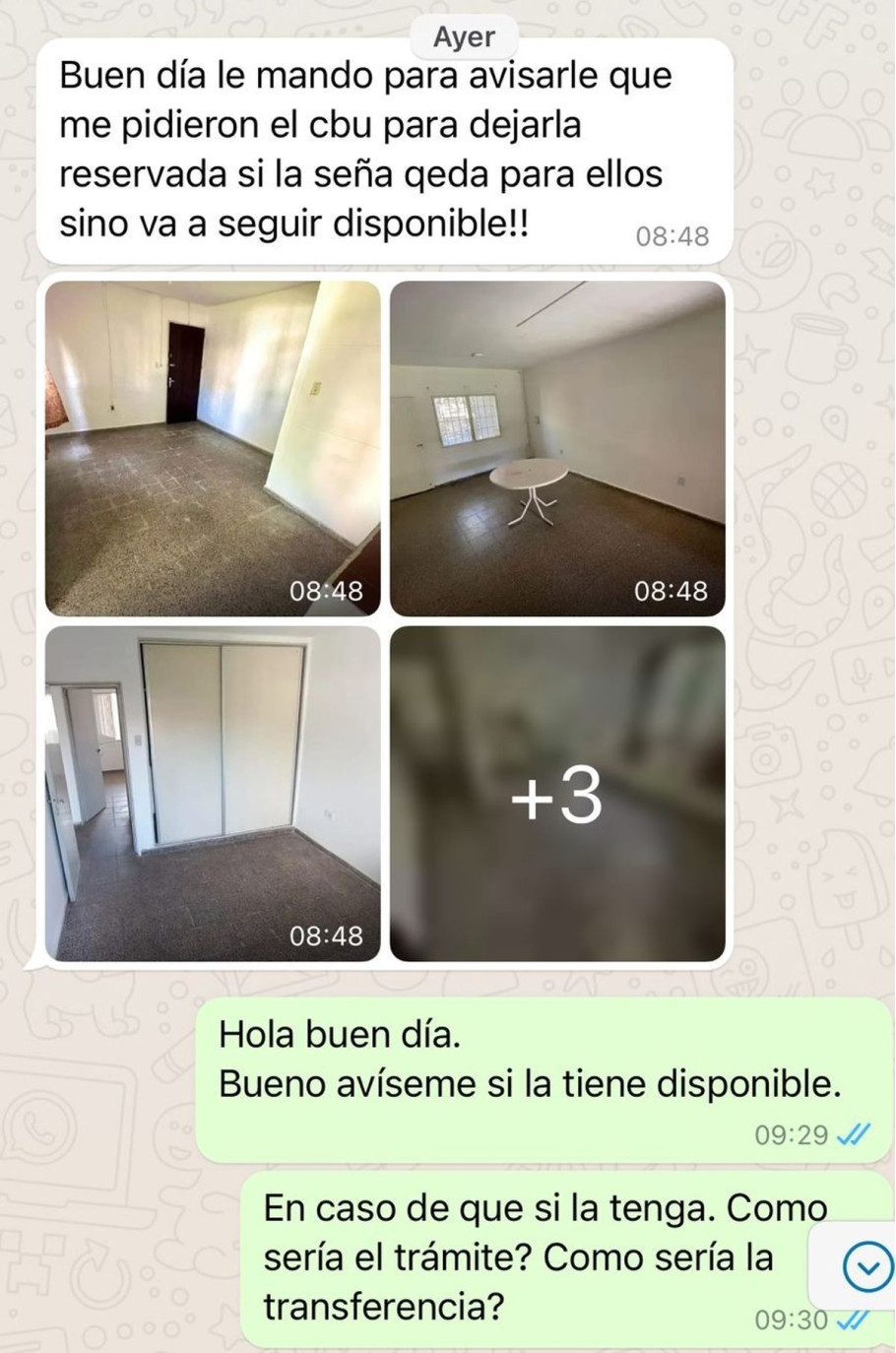Open the photo with the white round table

557,448
